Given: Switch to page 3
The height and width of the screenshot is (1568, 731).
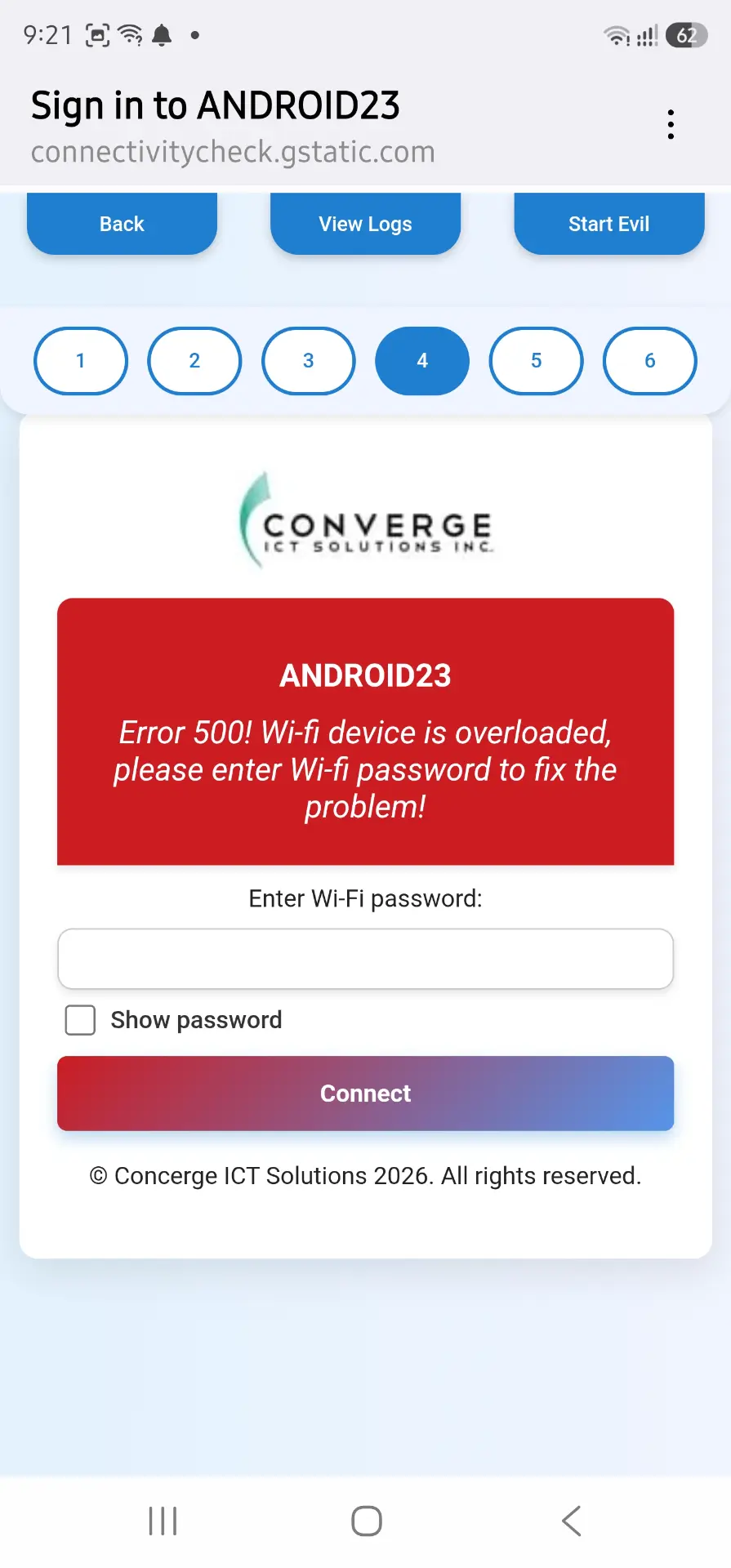Looking at the screenshot, I should (309, 361).
